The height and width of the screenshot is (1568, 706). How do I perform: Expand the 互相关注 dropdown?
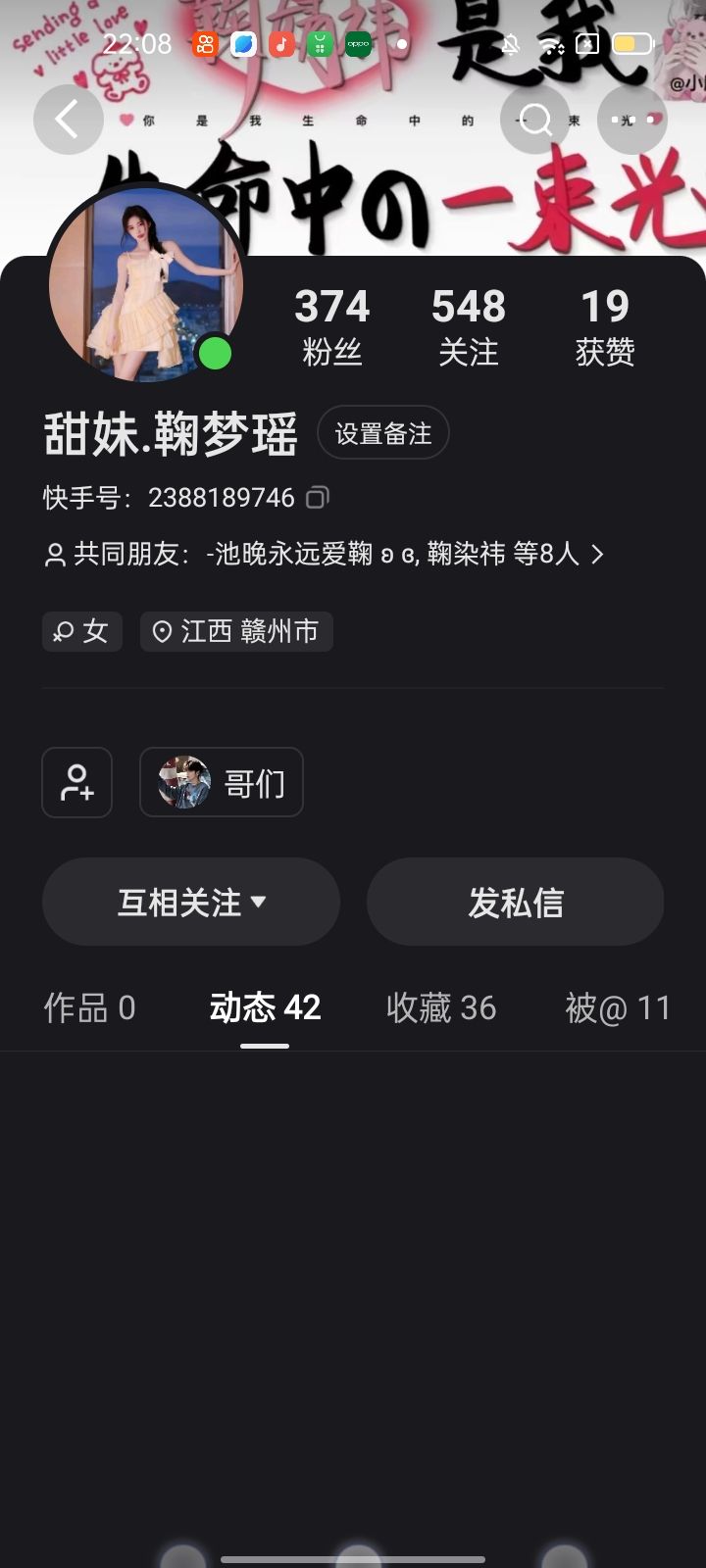coord(191,903)
